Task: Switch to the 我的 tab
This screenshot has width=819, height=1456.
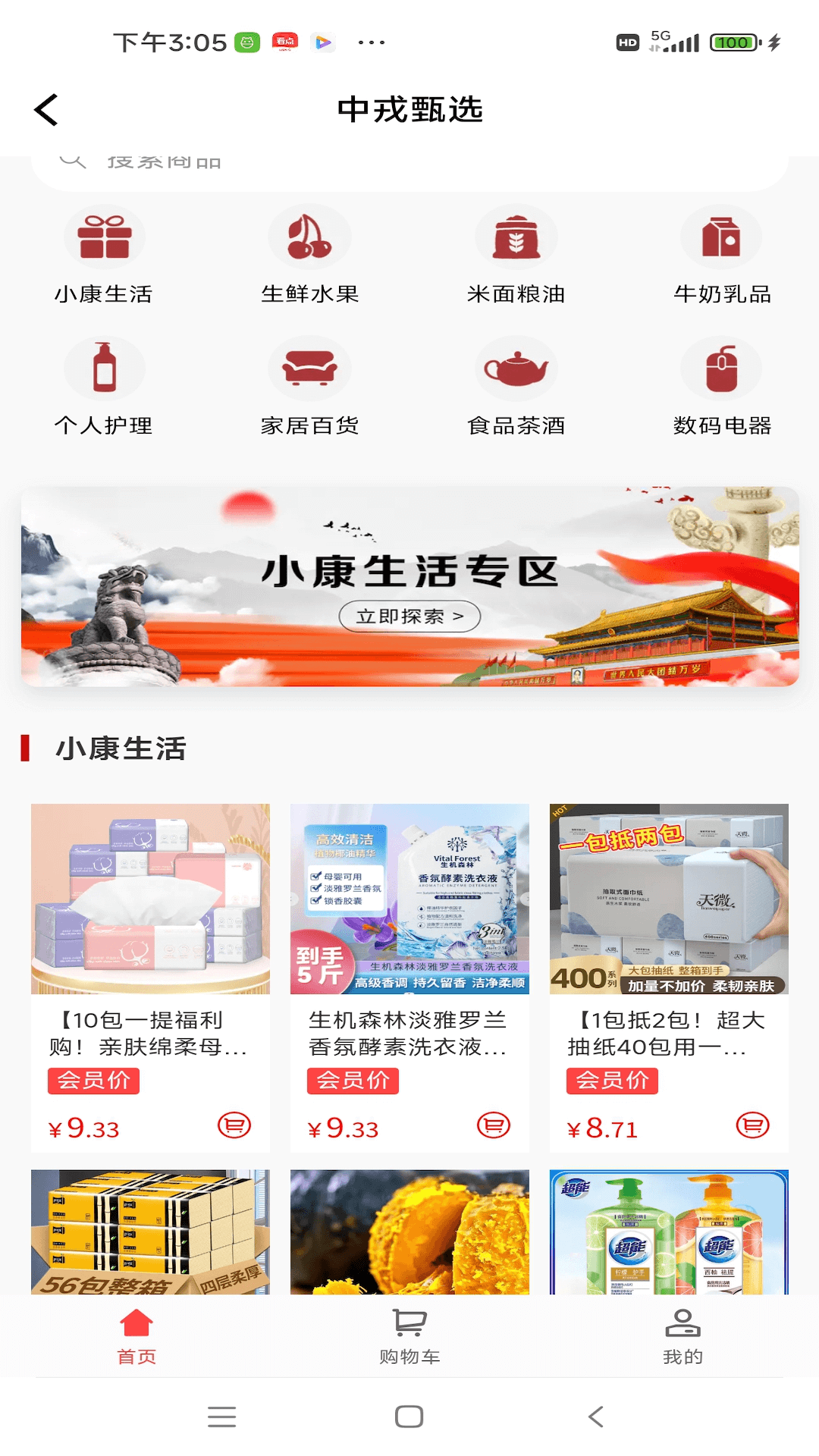Action: [x=682, y=1337]
